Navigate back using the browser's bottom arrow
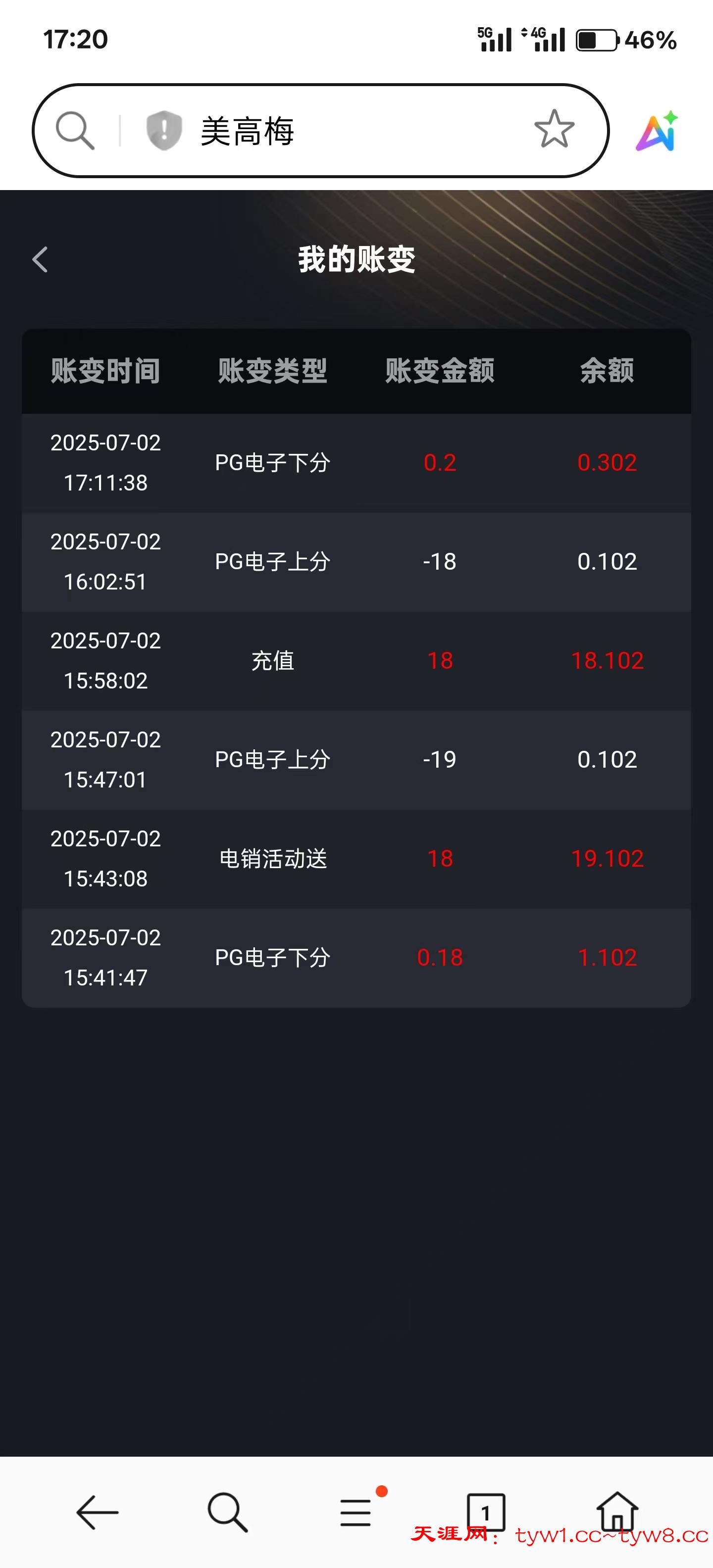This screenshot has height=1568, width=713. [98, 1512]
